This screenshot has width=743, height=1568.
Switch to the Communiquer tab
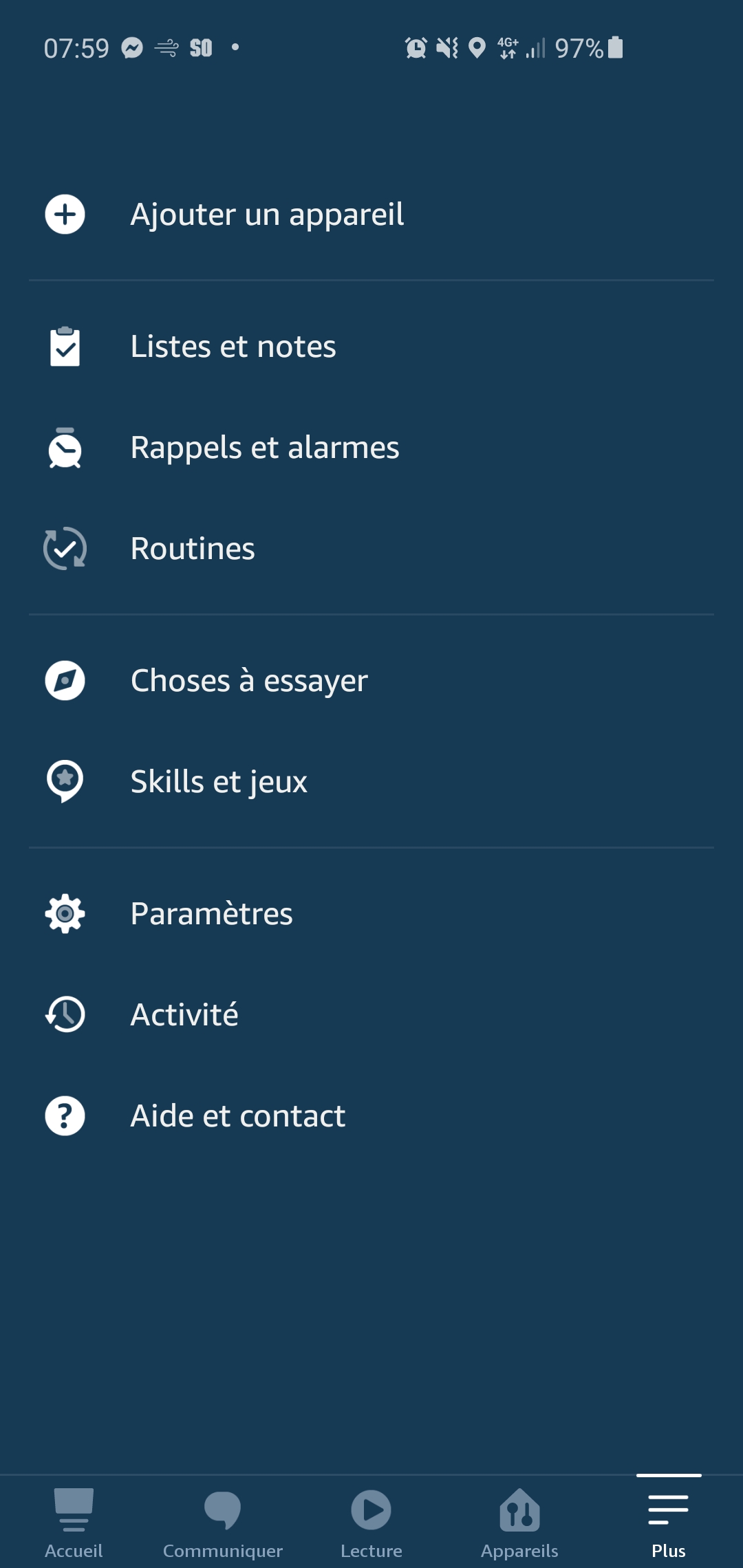[x=223, y=1523]
